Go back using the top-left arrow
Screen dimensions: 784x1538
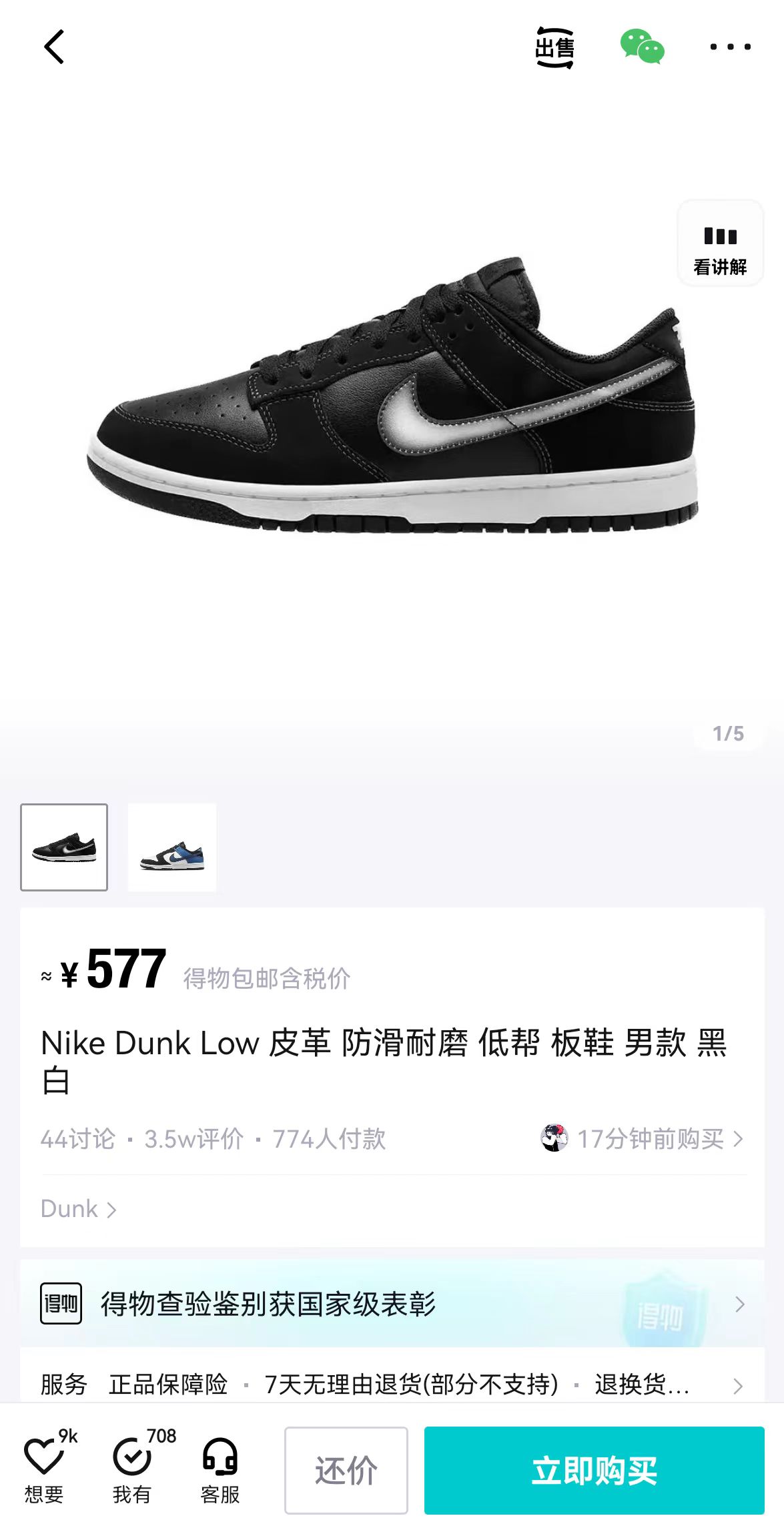[54, 47]
